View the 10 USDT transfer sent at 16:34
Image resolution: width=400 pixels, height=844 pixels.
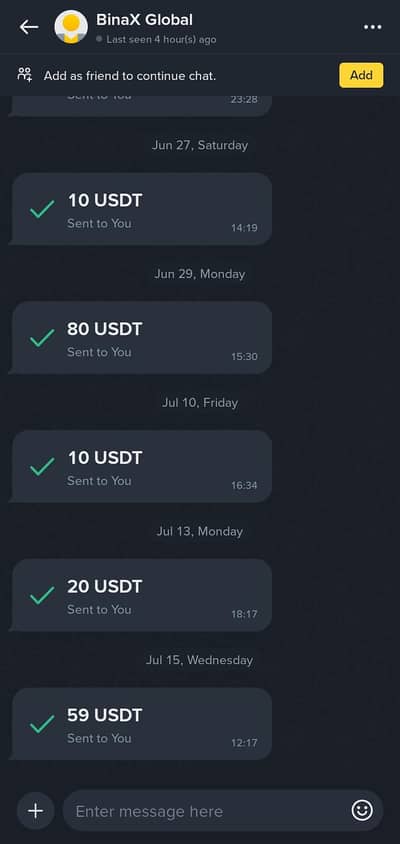(x=141, y=467)
